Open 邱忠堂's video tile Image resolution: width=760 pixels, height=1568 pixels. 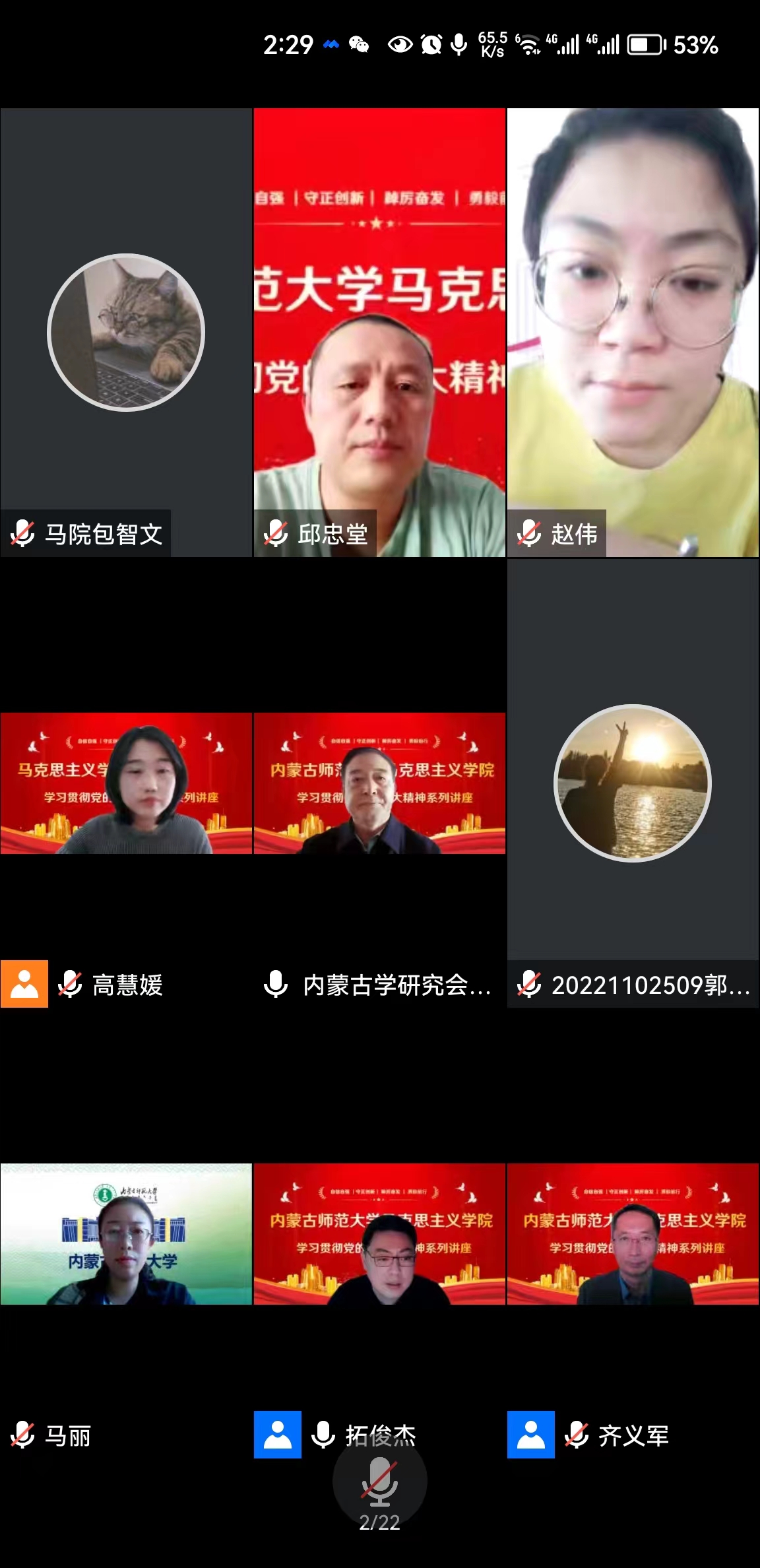[379, 332]
